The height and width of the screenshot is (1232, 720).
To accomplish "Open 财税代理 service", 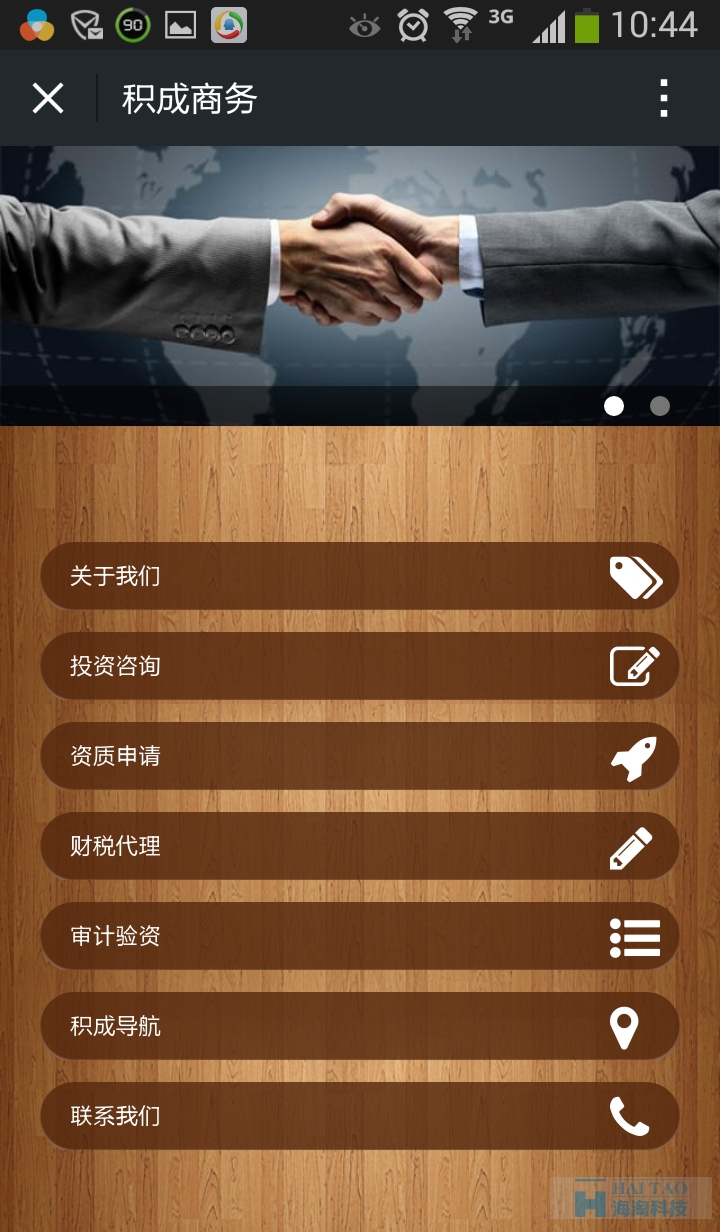I will (360, 846).
